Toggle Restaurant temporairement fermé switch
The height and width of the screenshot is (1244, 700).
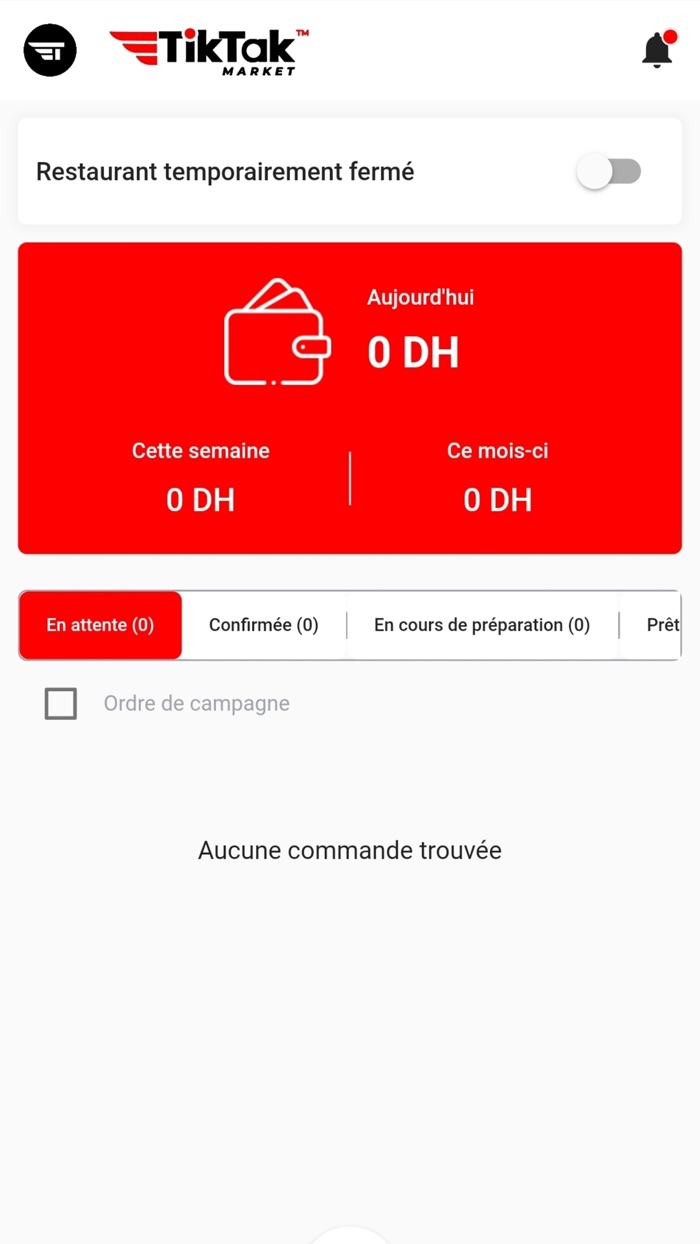(609, 172)
